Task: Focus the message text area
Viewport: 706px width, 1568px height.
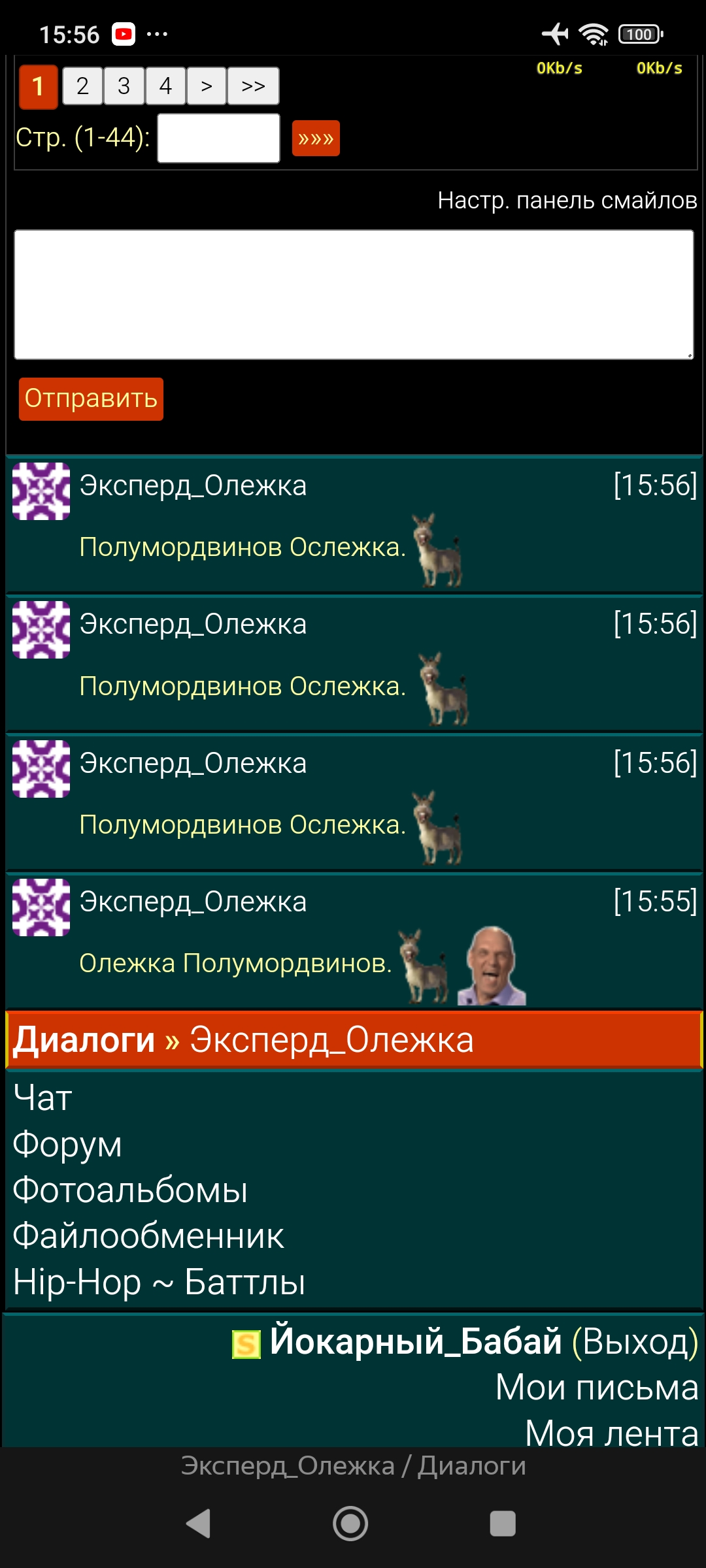Action: [353, 294]
